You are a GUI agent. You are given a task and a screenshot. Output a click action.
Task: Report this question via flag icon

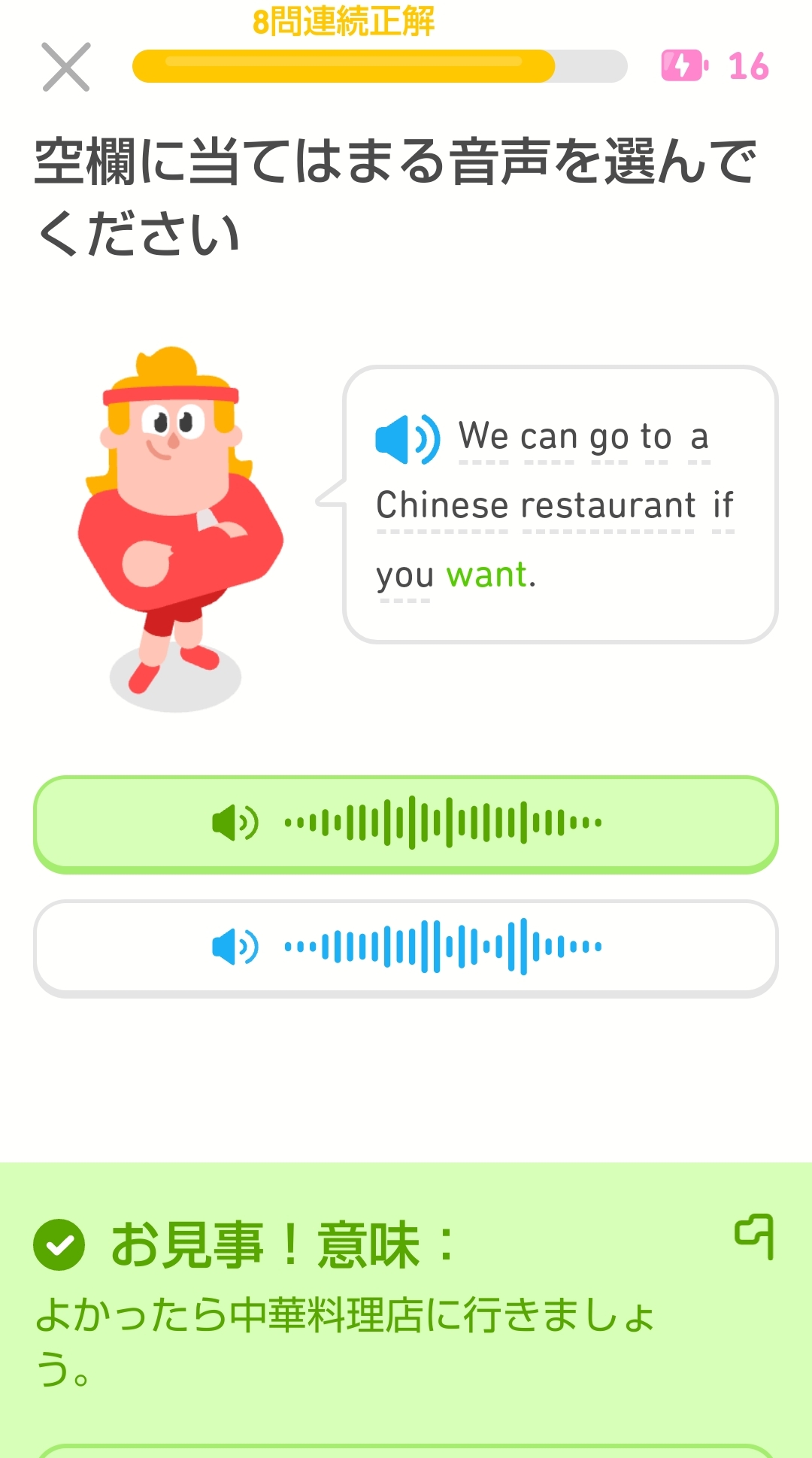click(755, 1236)
